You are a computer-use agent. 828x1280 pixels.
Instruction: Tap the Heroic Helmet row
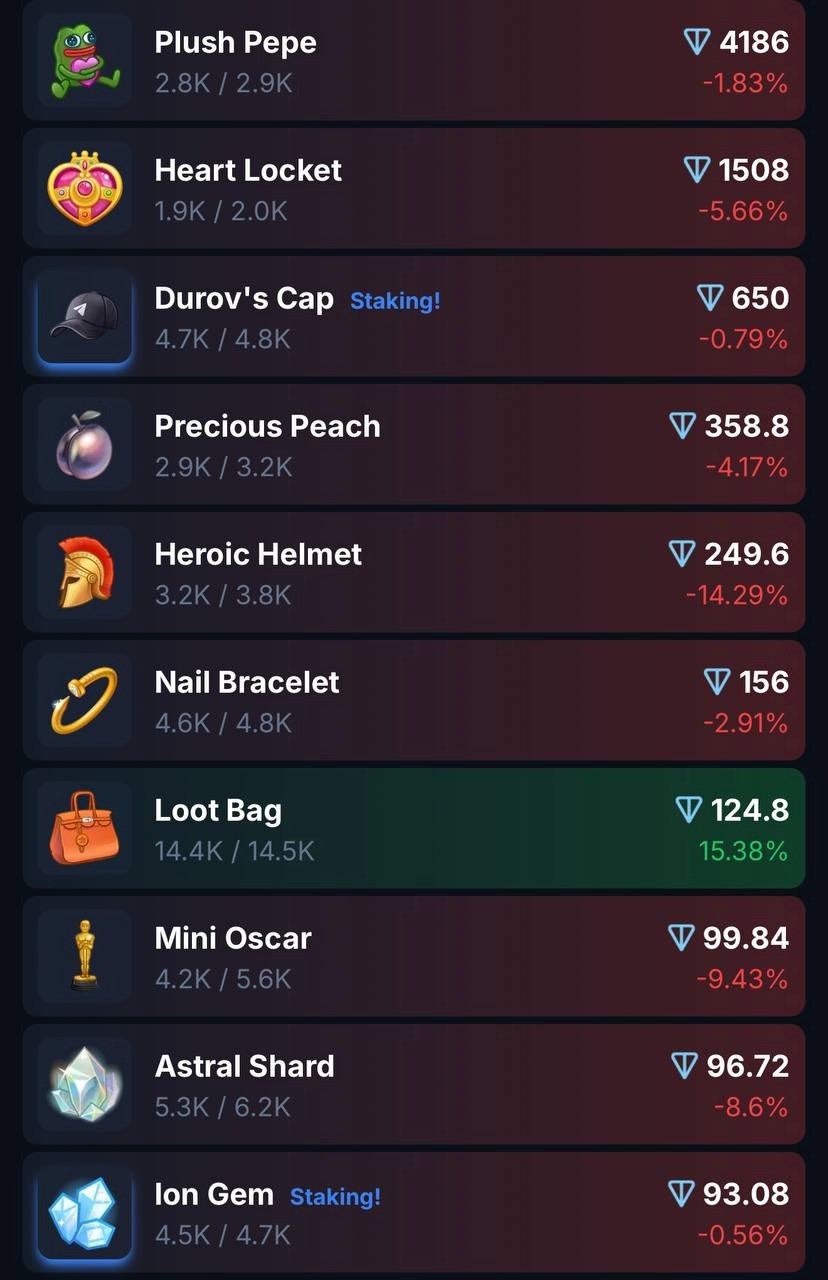tap(414, 572)
